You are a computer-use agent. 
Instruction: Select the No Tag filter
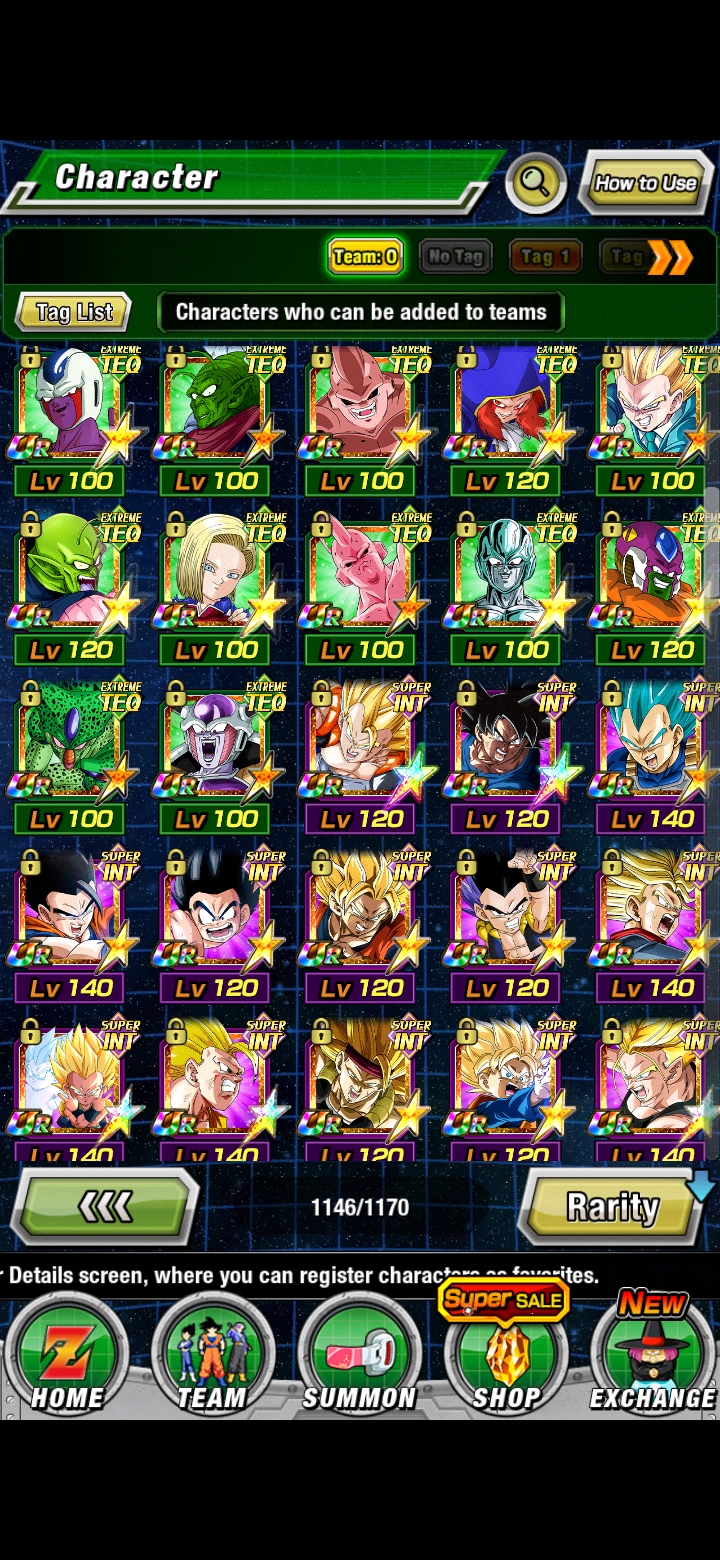(x=455, y=257)
